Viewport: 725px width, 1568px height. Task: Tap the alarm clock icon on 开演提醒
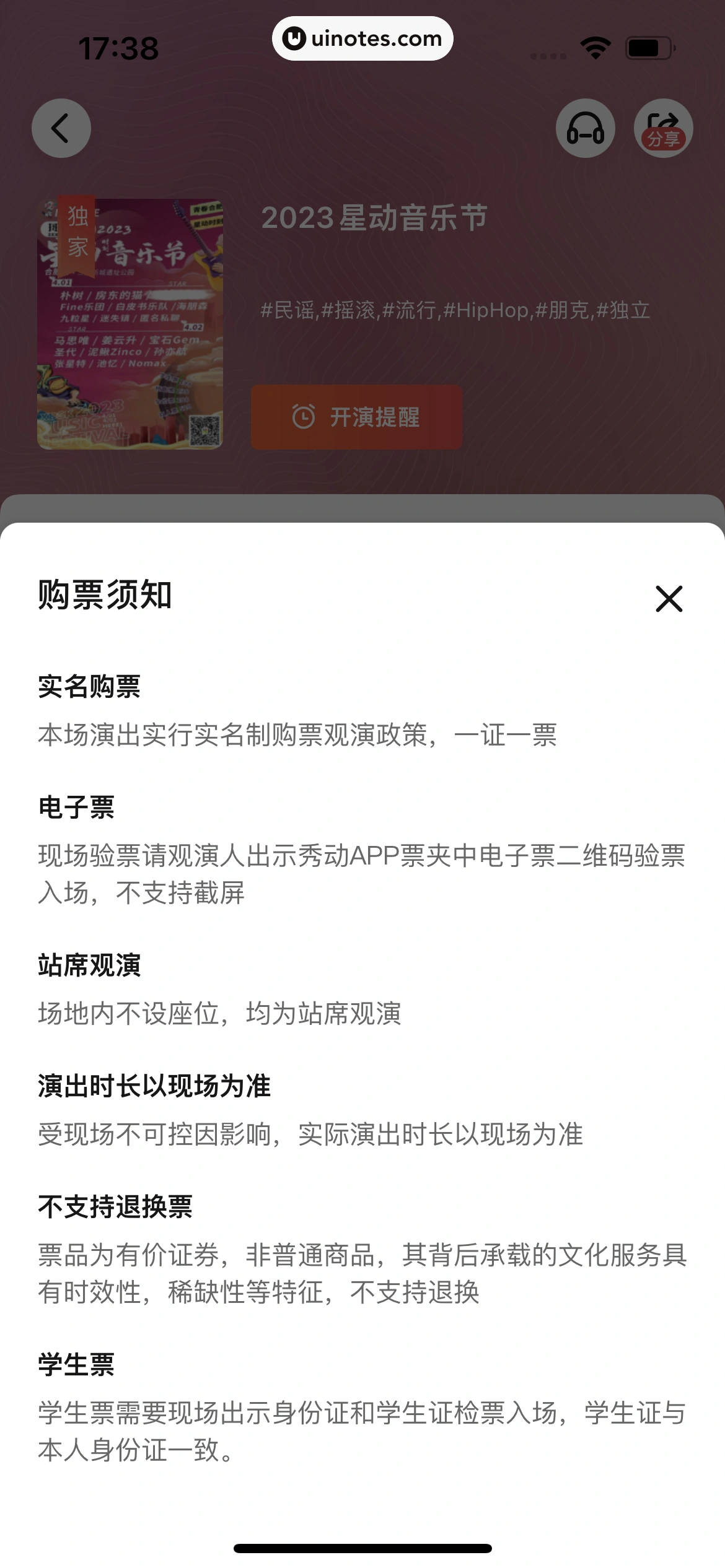point(303,417)
